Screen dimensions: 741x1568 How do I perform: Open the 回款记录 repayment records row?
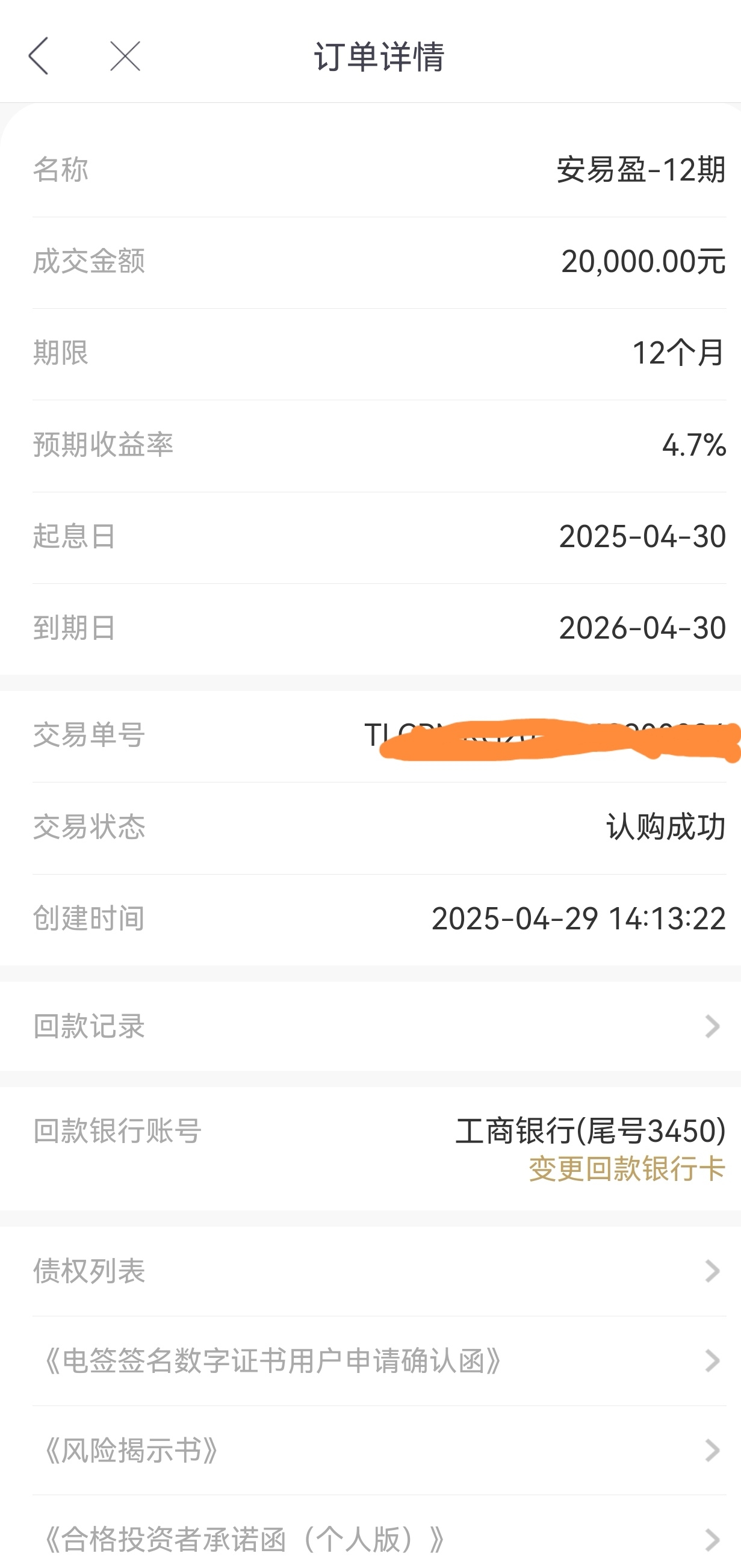370,1026
